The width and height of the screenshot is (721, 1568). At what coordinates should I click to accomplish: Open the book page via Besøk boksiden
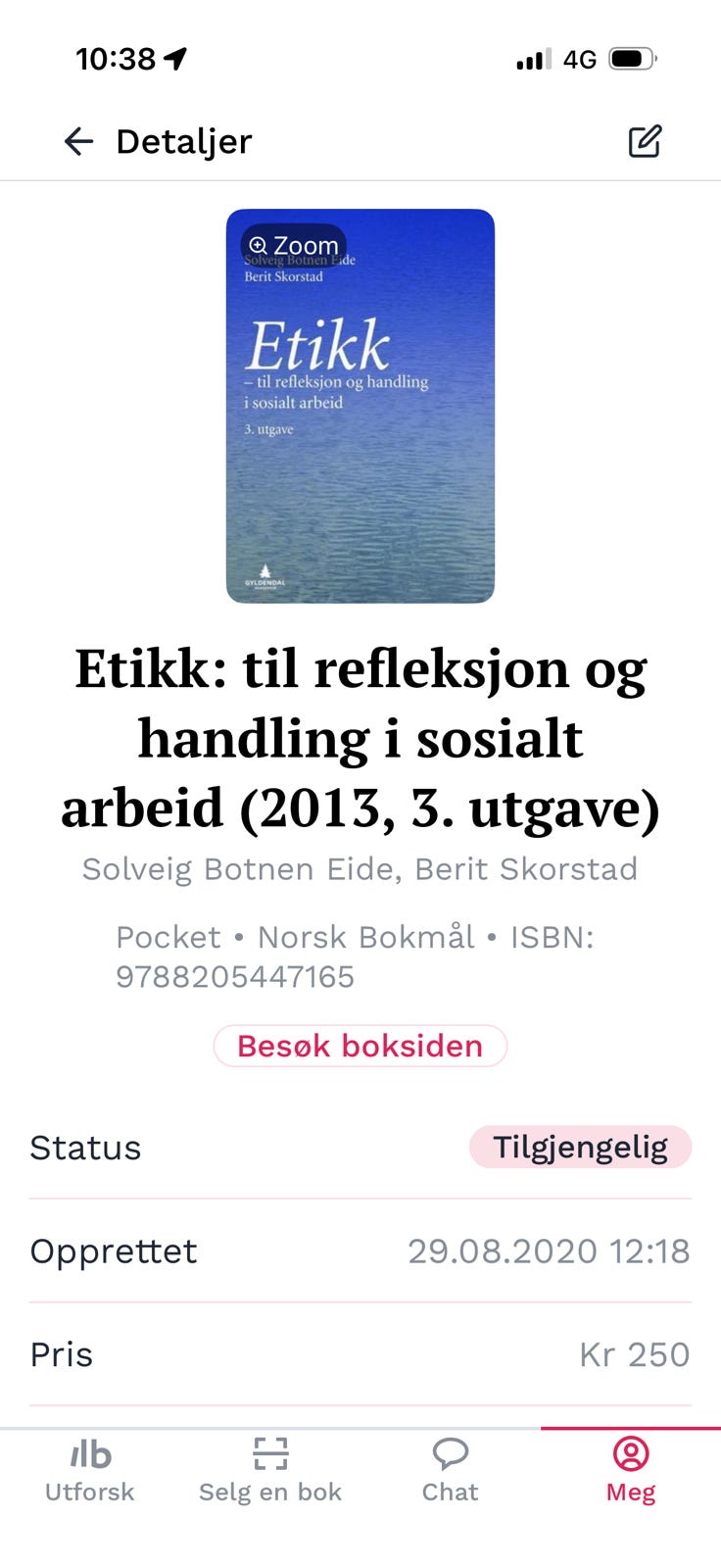pyautogui.click(x=360, y=1046)
